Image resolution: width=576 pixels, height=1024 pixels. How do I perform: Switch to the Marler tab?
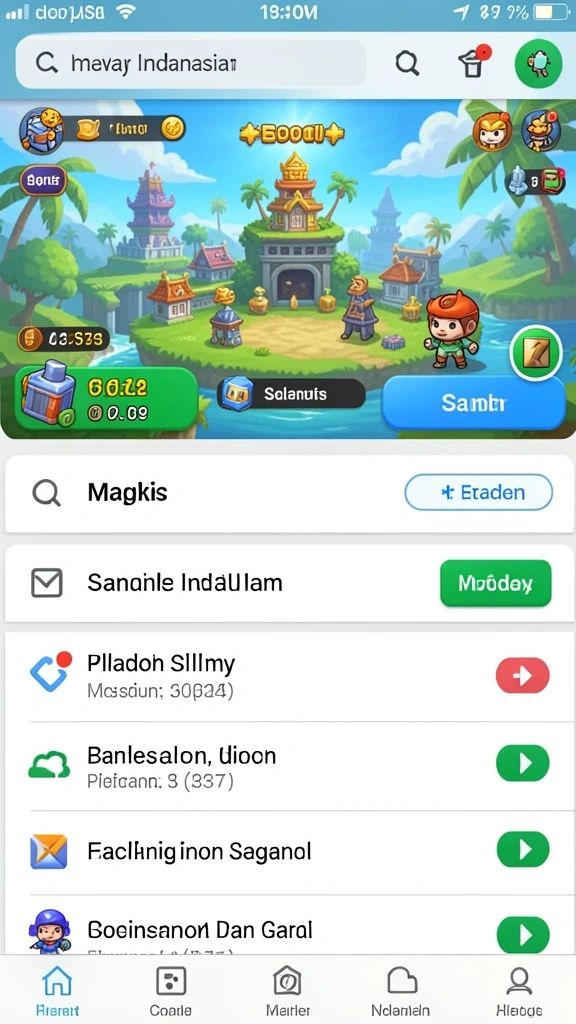point(287,991)
